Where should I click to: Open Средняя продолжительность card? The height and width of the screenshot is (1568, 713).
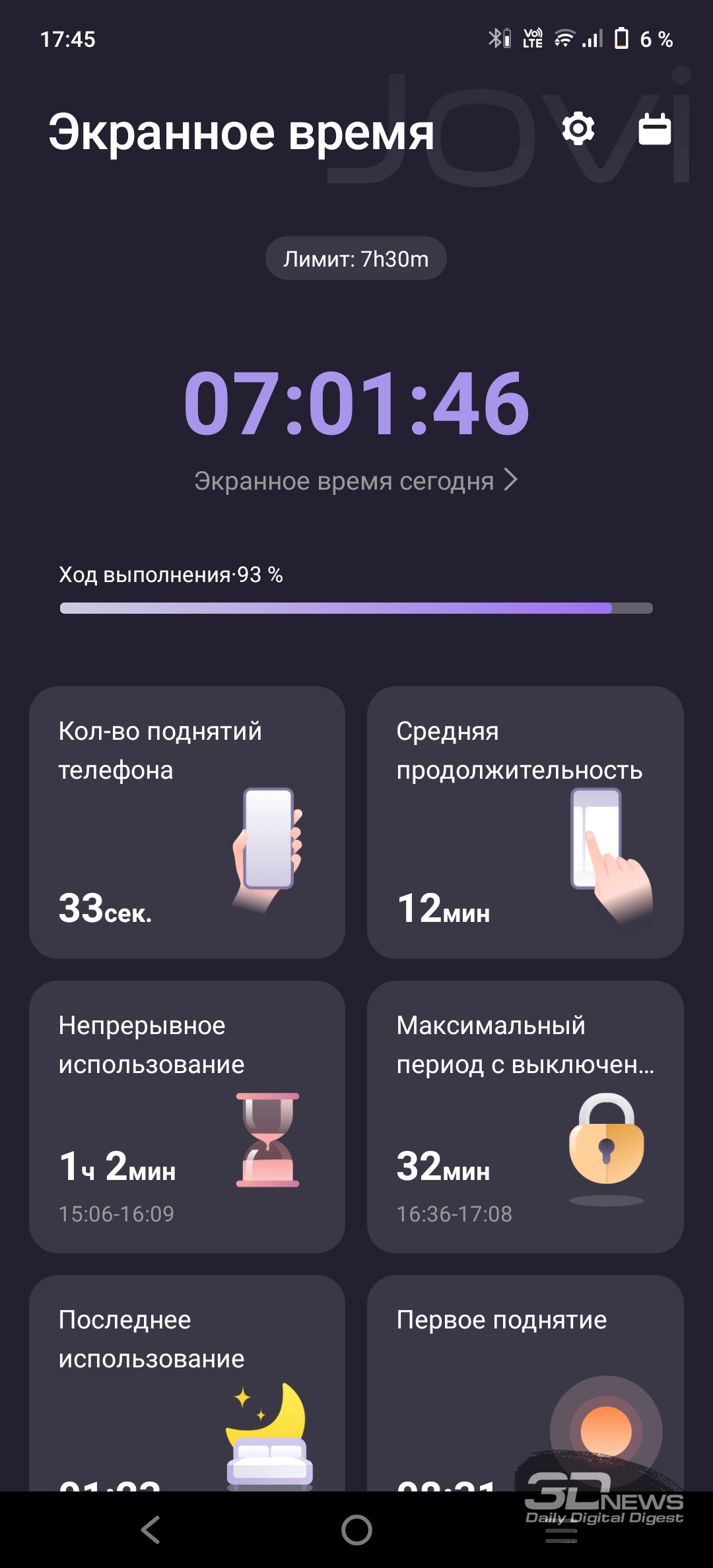(526, 822)
